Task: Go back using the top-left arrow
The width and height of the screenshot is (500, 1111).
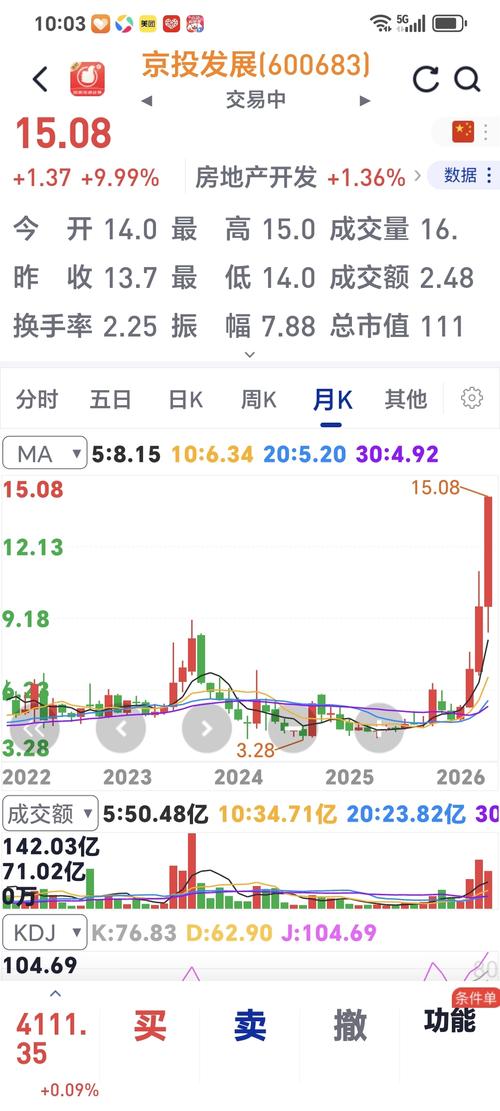Action: [40, 79]
